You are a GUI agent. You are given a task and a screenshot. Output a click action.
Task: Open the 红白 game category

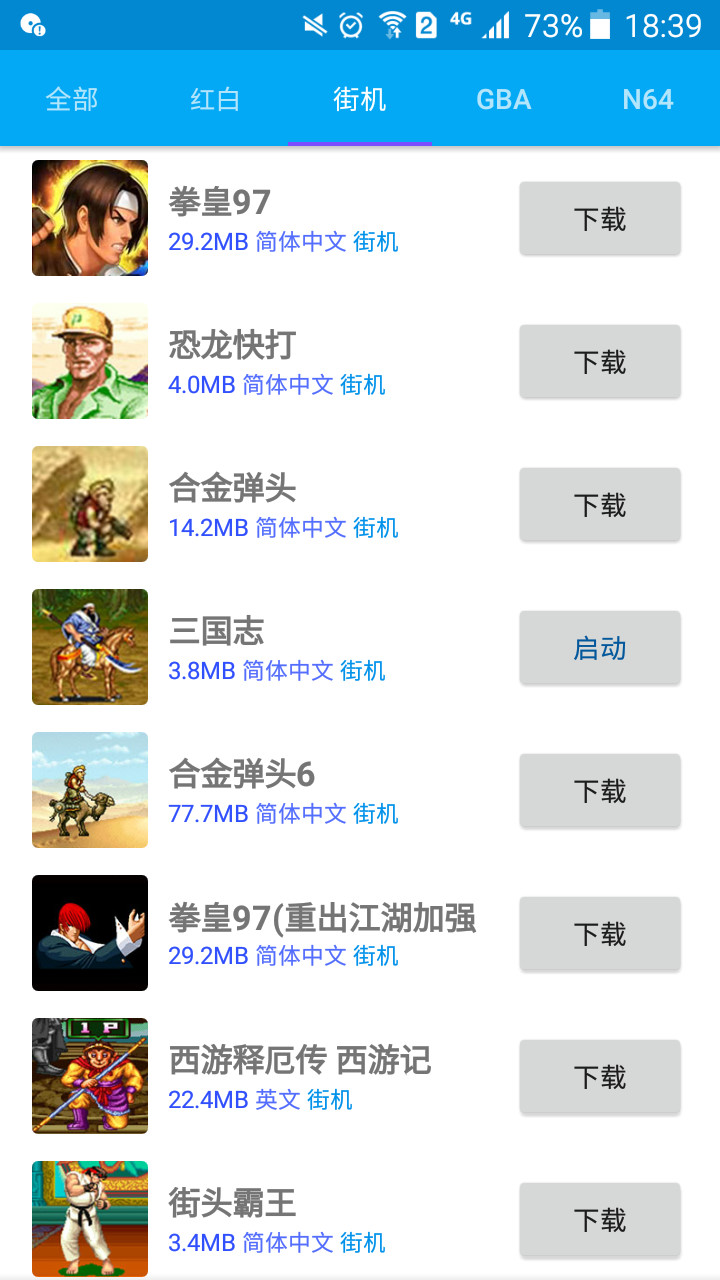click(216, 99)
